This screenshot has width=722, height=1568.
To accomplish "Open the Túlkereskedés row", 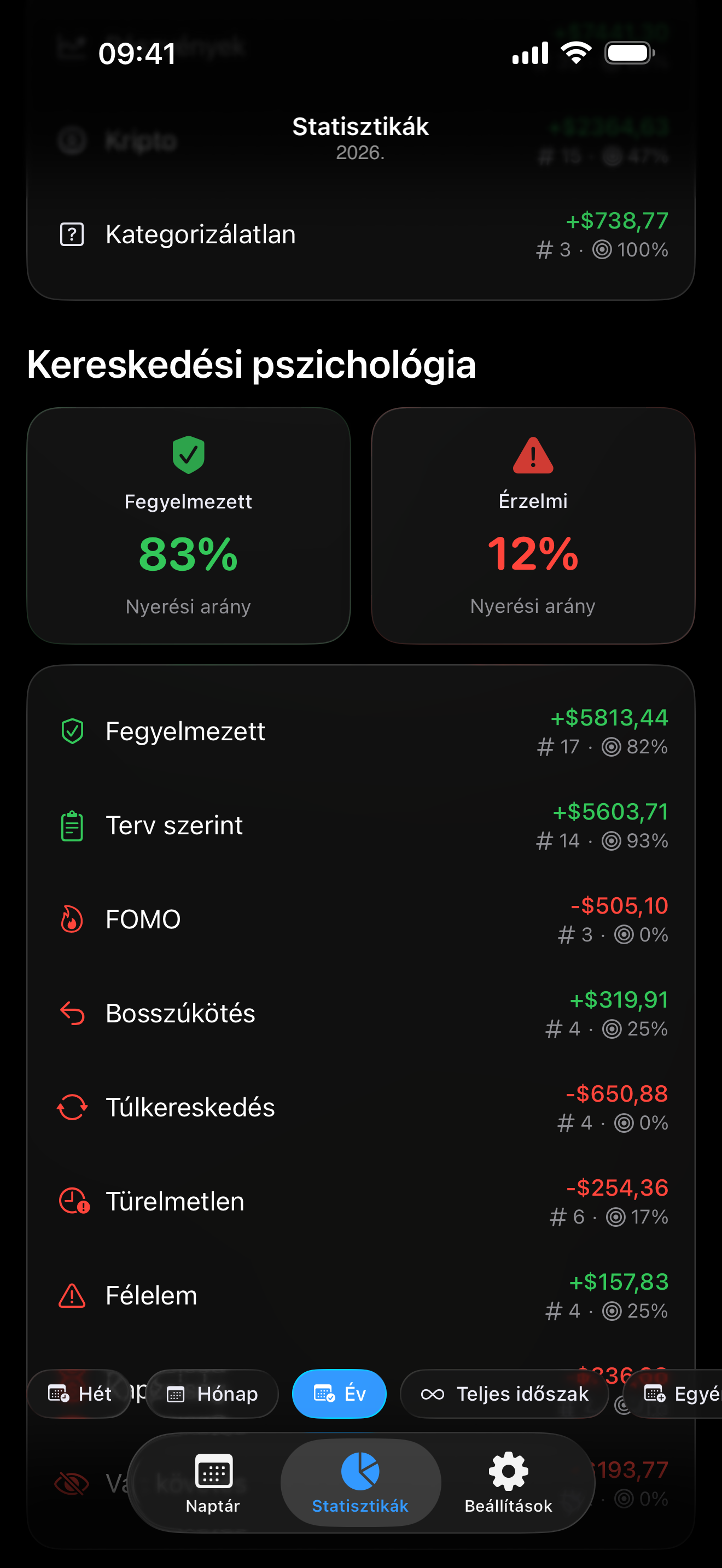I will pos(360,1107).
